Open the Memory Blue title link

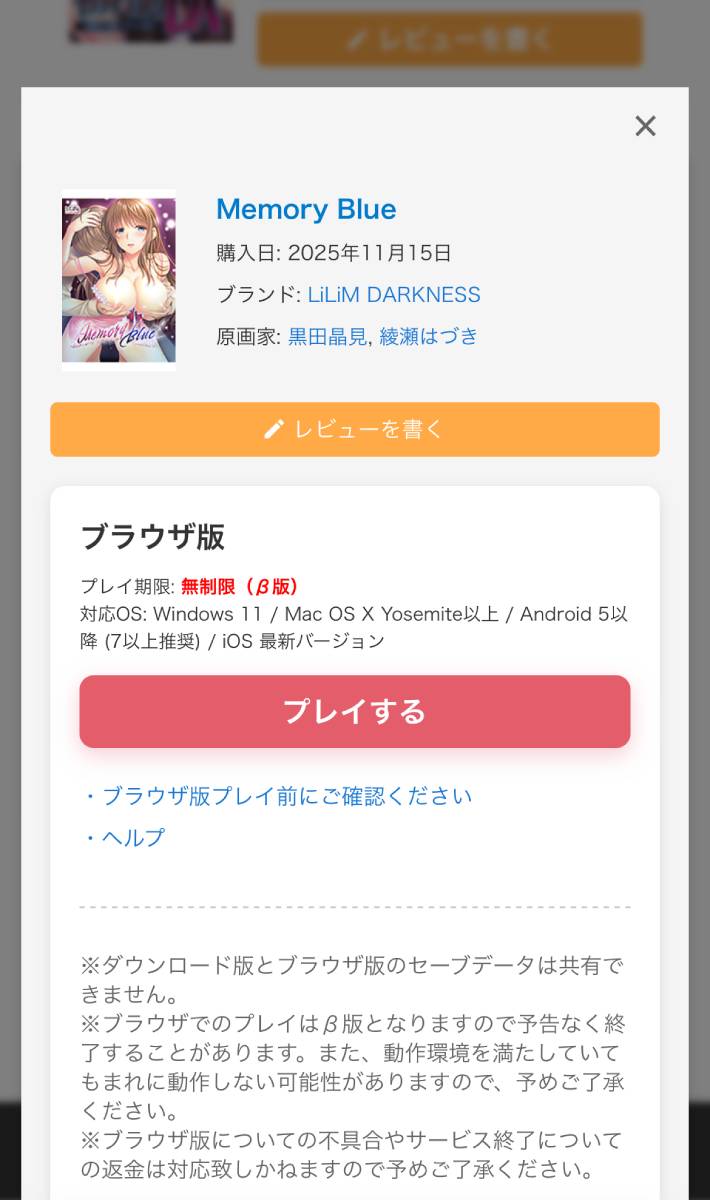pos(306,209)
